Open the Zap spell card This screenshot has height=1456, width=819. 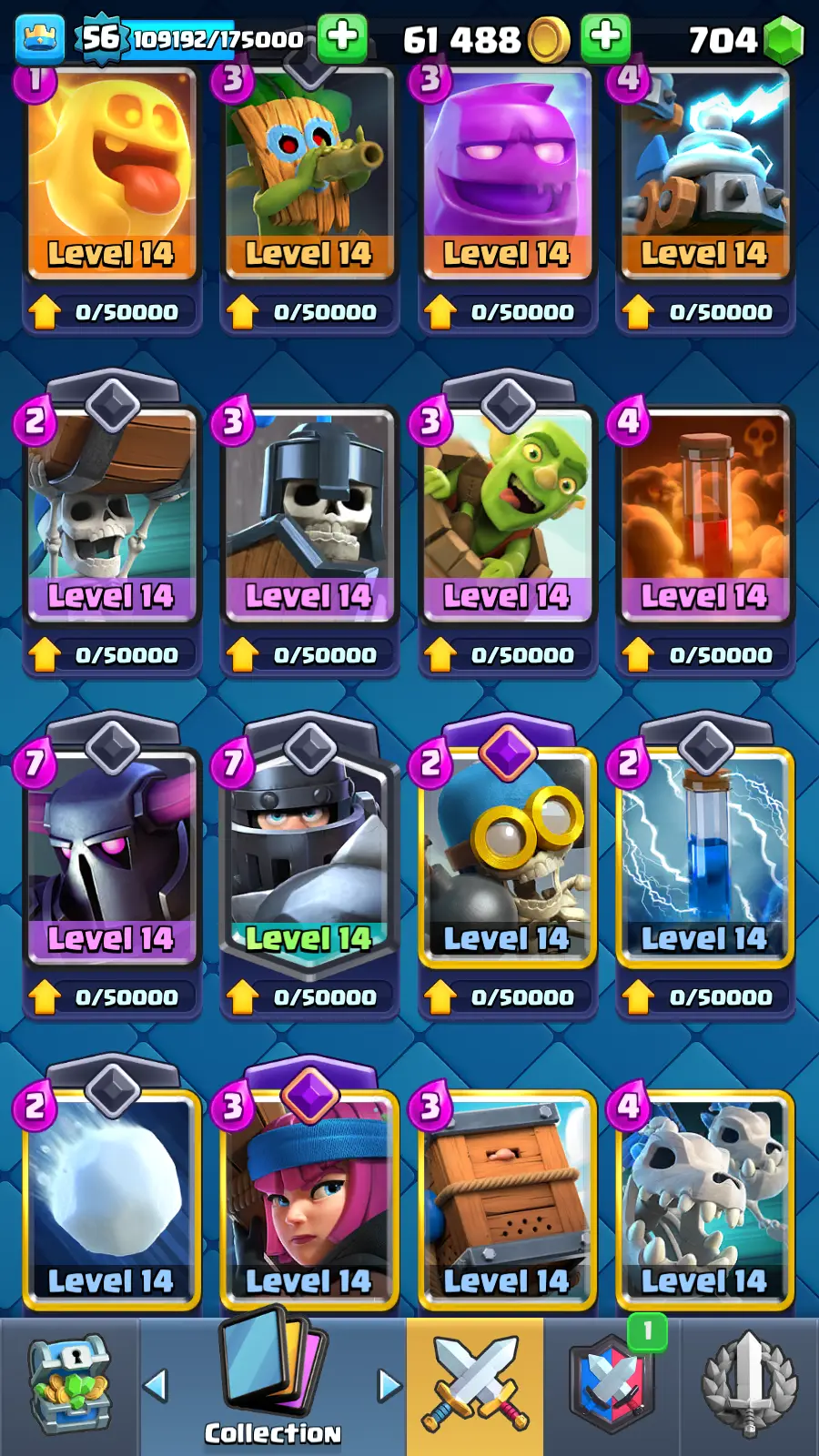coord(704,855)
